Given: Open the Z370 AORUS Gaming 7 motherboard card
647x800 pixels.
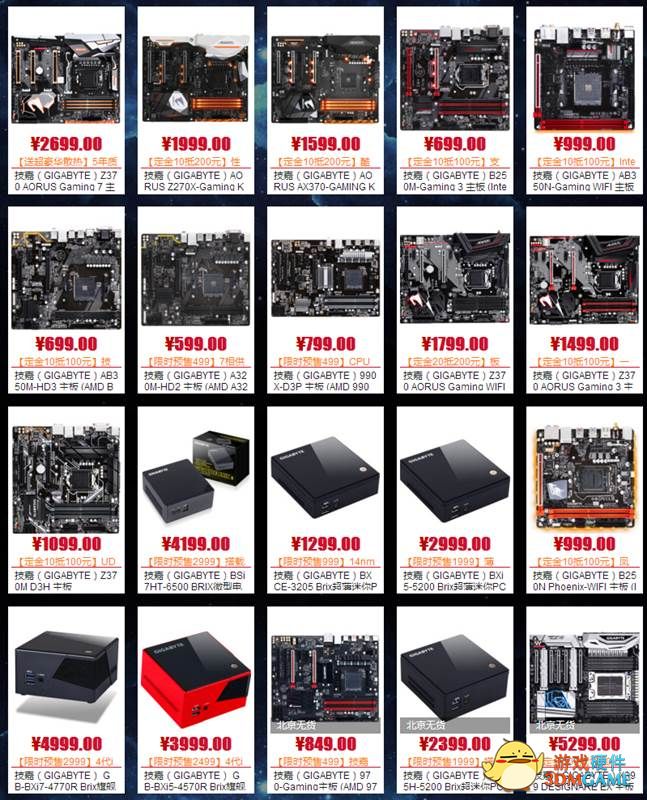Looking at the screenshot, I should click(x=66, y=80).
